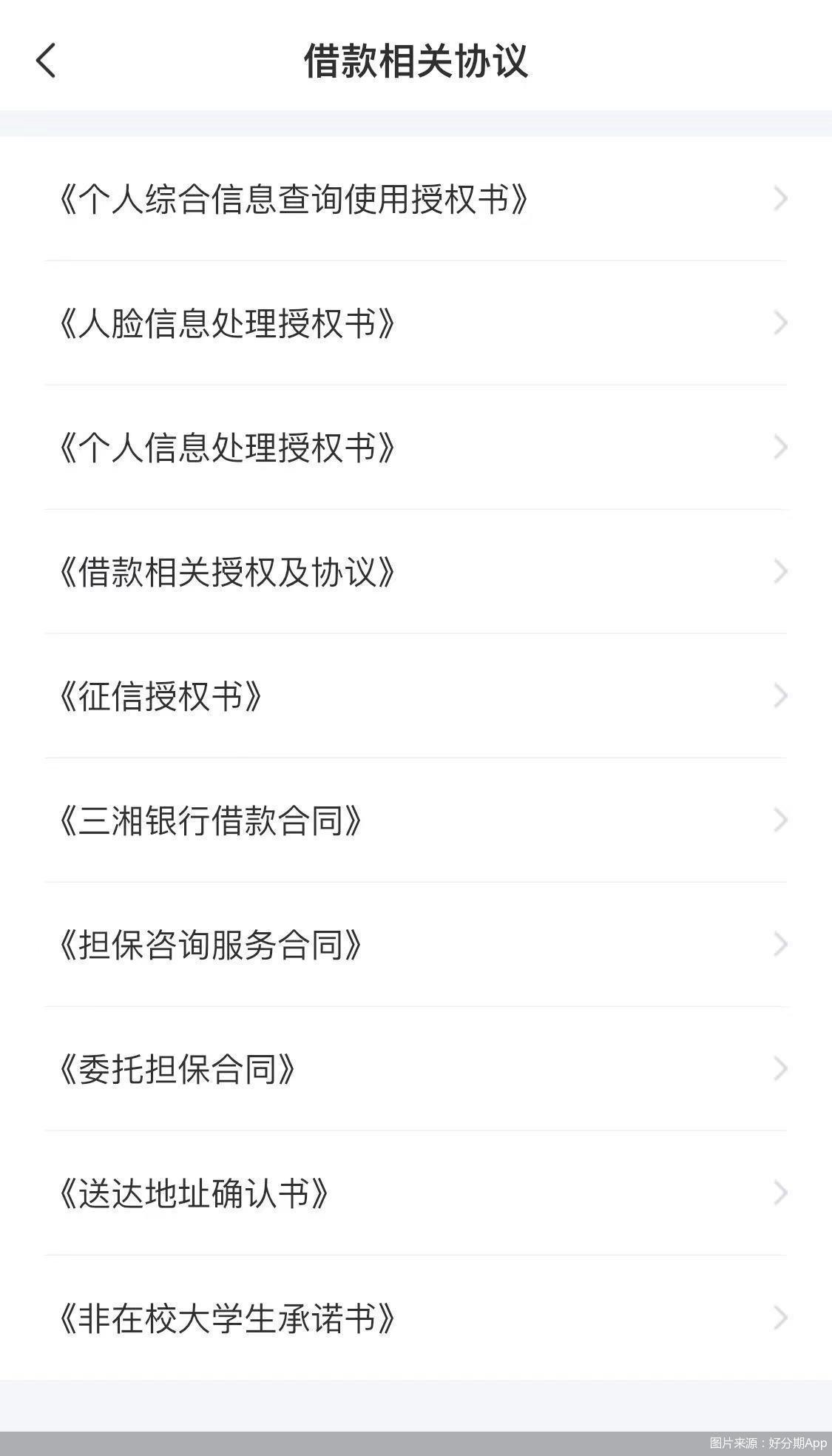The width and height of the screenshot is (832, 1456).
Task: Expand the chevron beside 《个人综合信息查询使用授权书》
Action: [x=782, y=198]
